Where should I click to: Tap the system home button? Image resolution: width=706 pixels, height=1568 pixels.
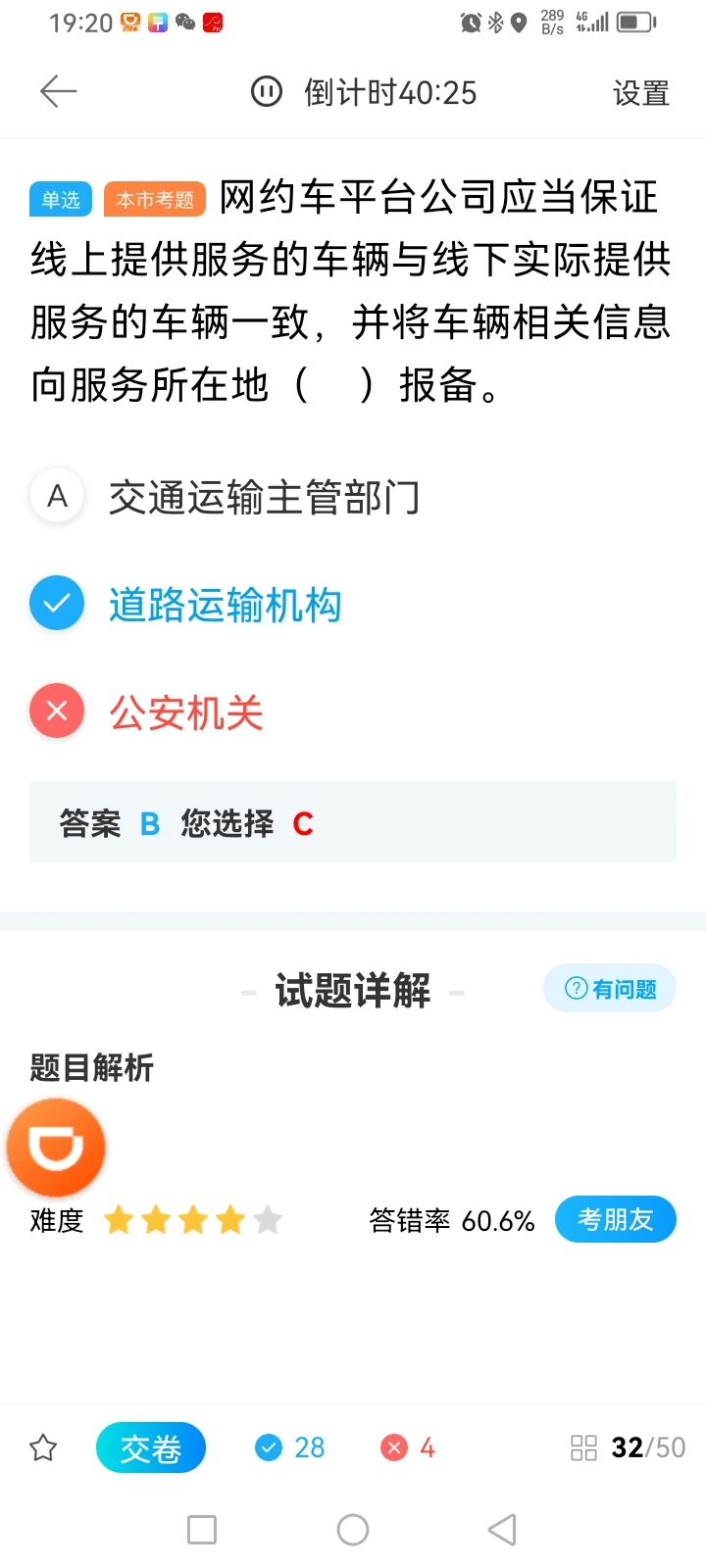pos(353,1530)
